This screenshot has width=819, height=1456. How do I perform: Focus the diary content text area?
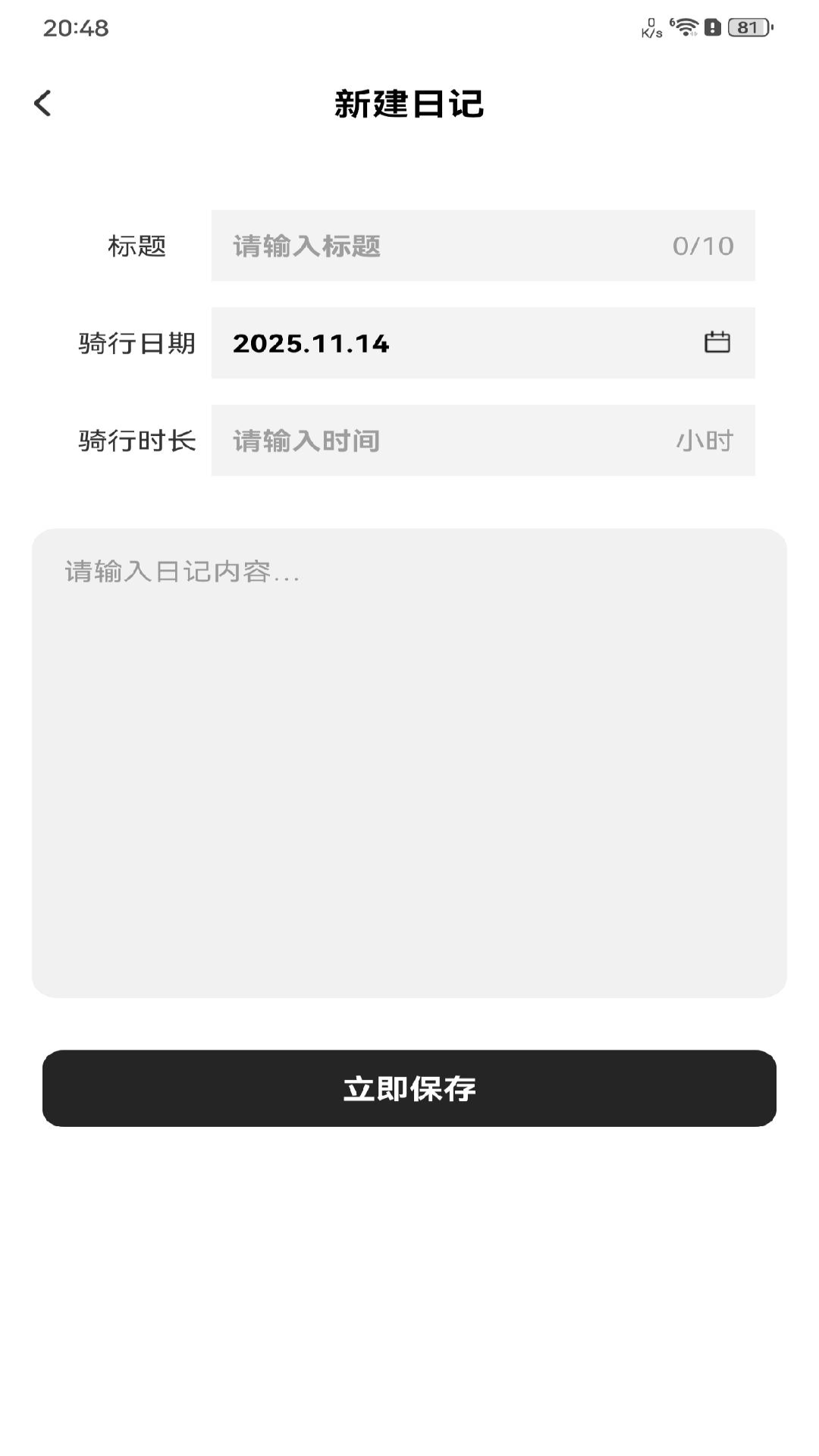point(409,762)
